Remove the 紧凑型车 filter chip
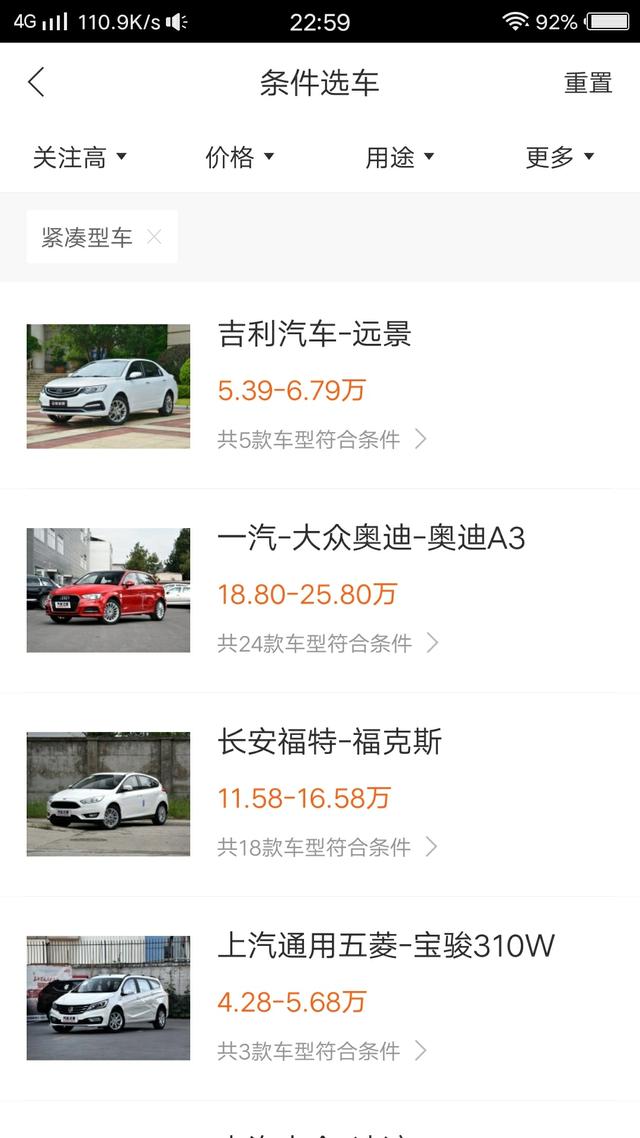640x1138 pixels. 154,237
